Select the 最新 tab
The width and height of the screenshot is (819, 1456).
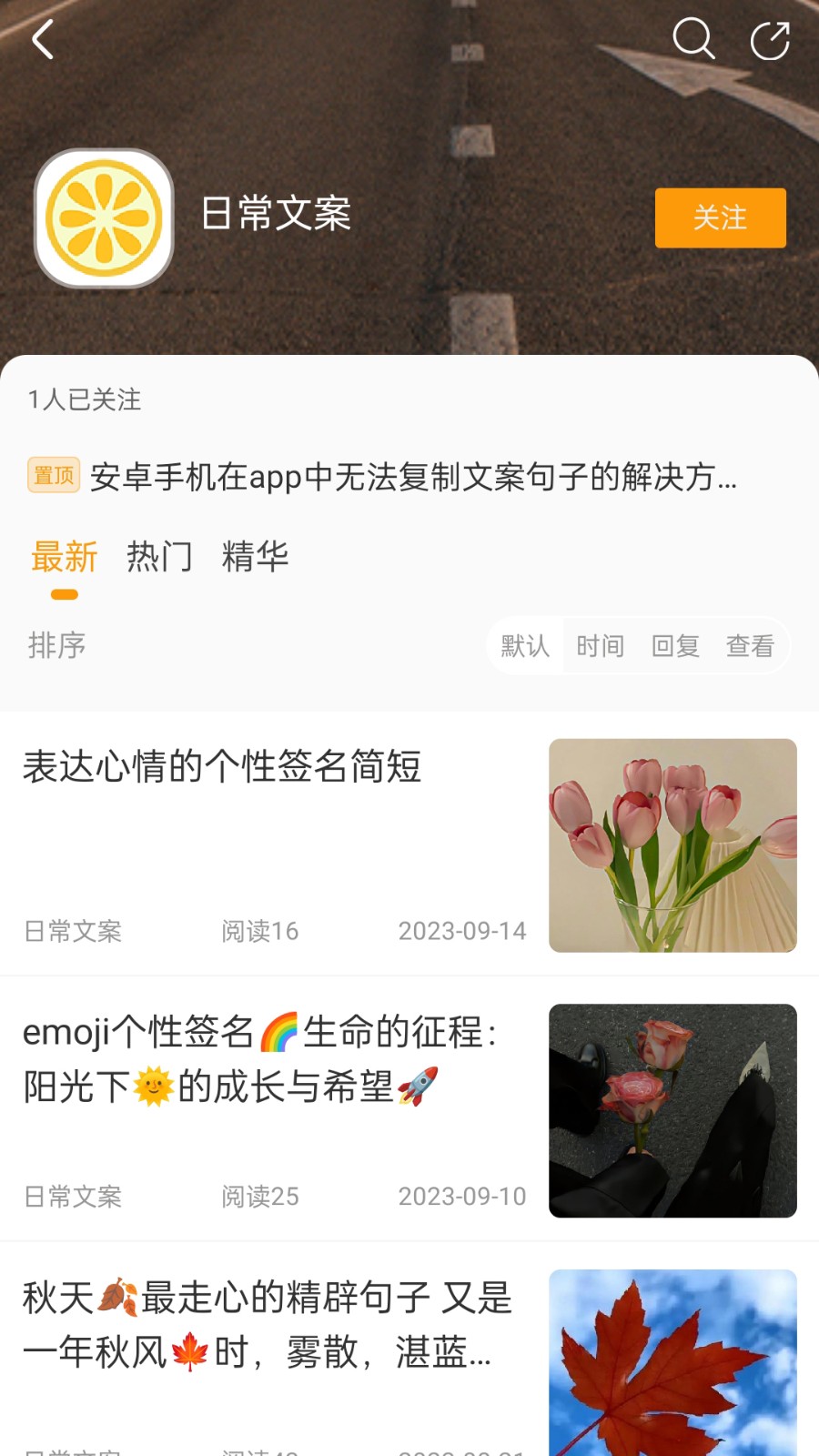click(64, 556)
